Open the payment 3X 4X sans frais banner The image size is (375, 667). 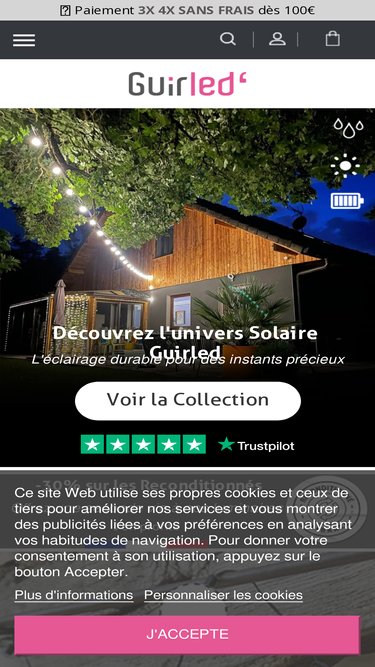(188, 10)
